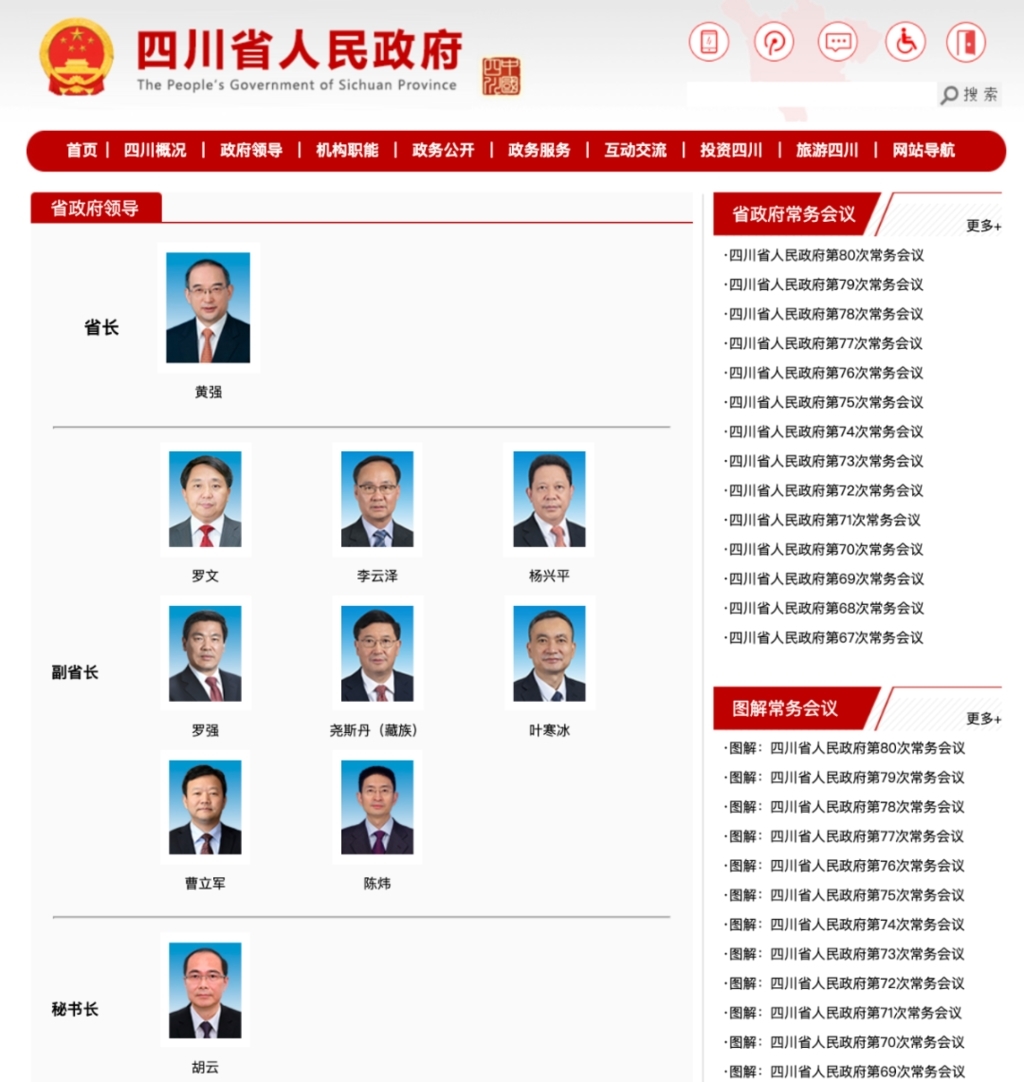This screenshot has height=1082, width=1024.
Task: Switch to 政府领导 navigation item
Action: [x=251, y=150]
